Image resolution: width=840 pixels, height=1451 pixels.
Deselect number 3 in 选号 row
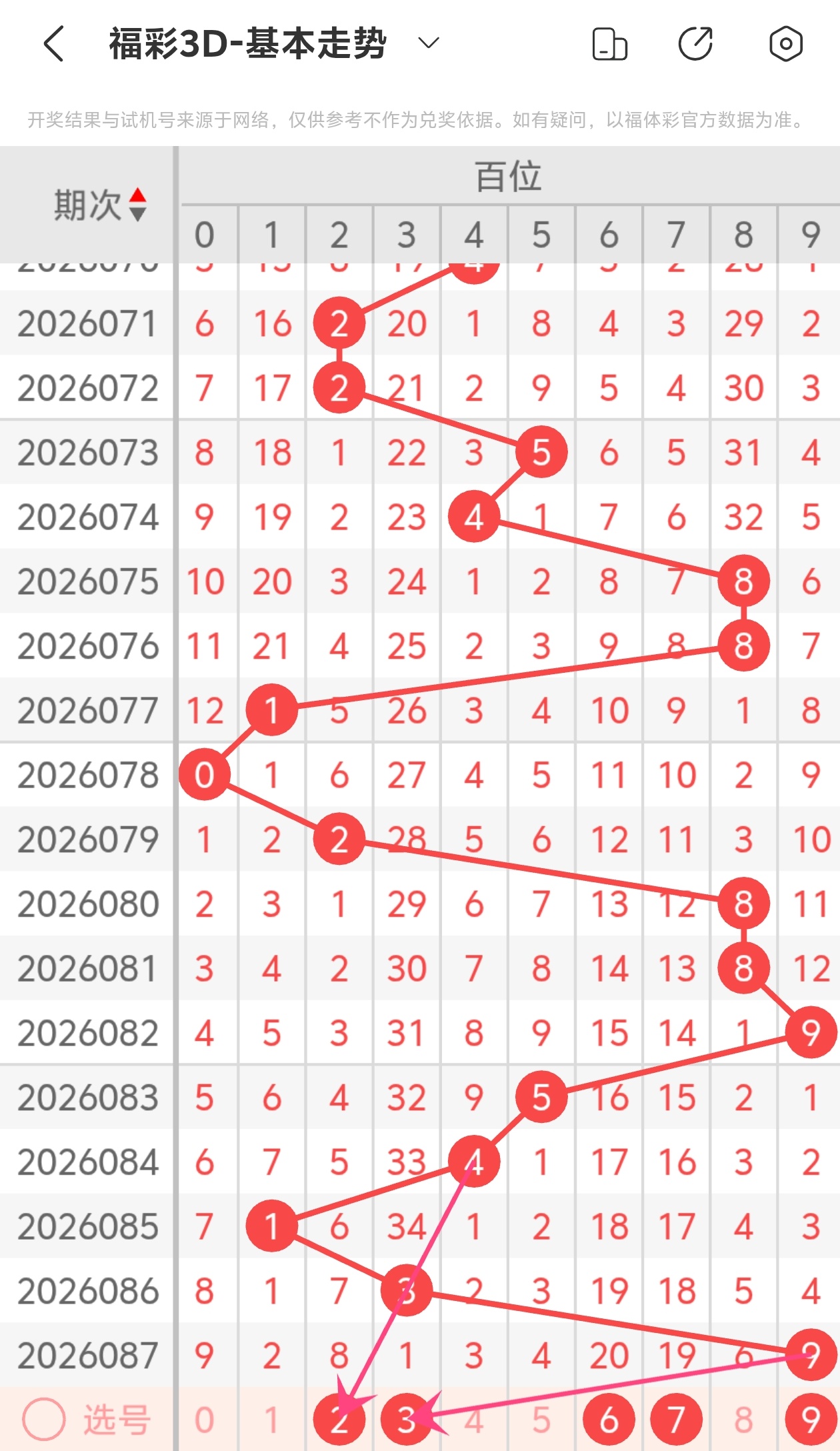pos(406,1420)
